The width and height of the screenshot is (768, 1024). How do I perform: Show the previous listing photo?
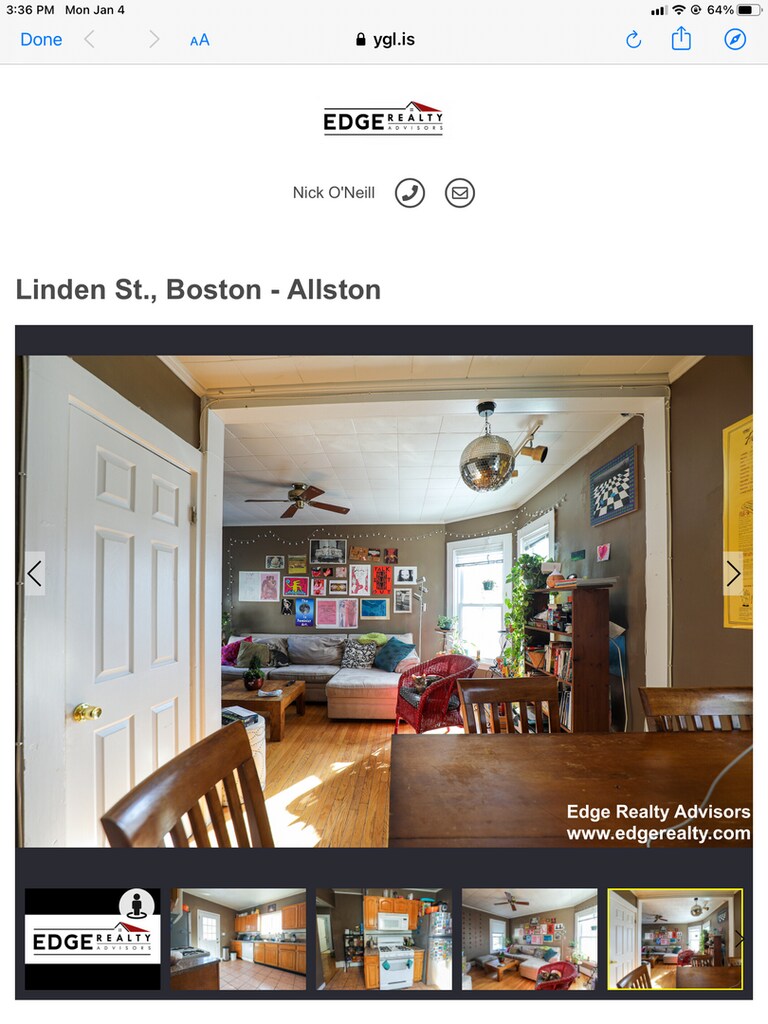34,574
